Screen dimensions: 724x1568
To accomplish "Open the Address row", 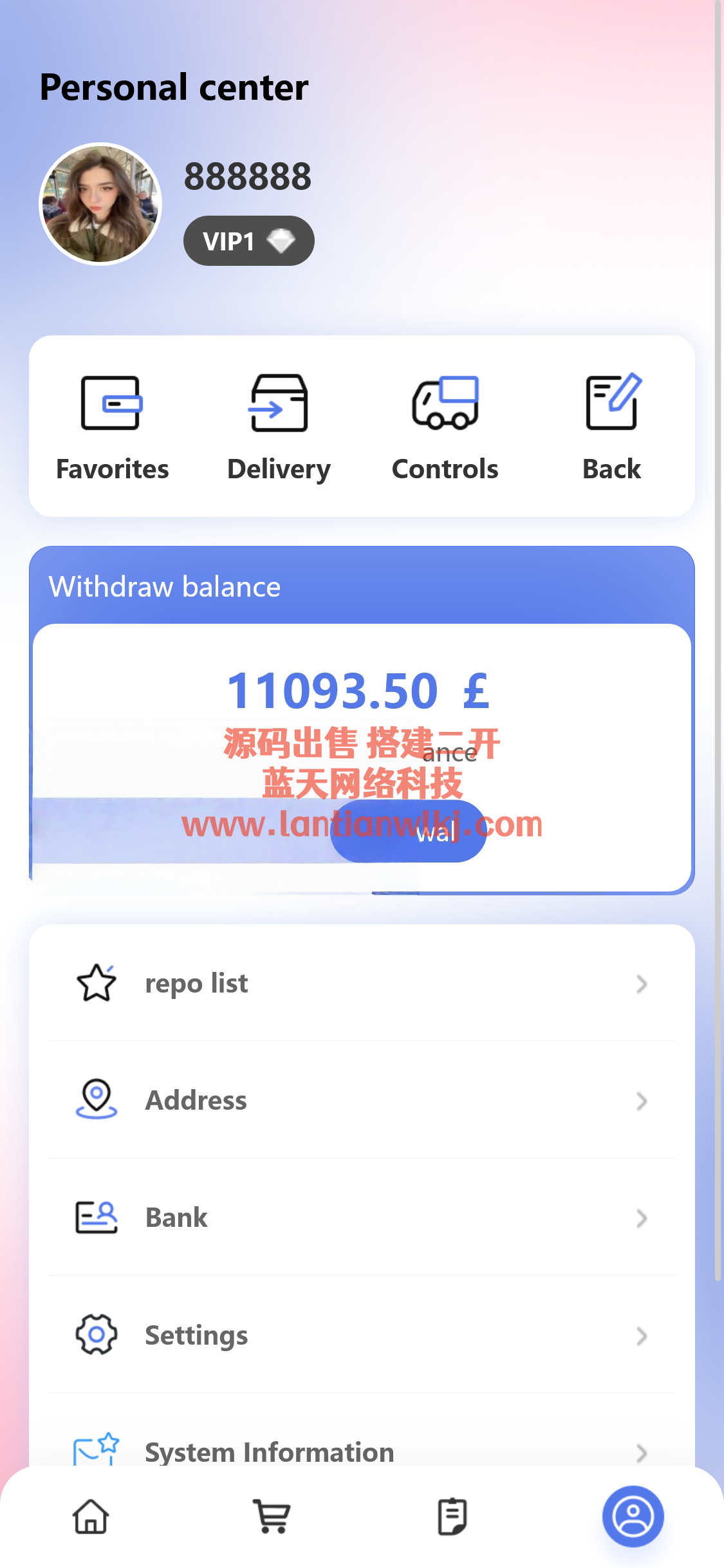I will (362, 1101).
